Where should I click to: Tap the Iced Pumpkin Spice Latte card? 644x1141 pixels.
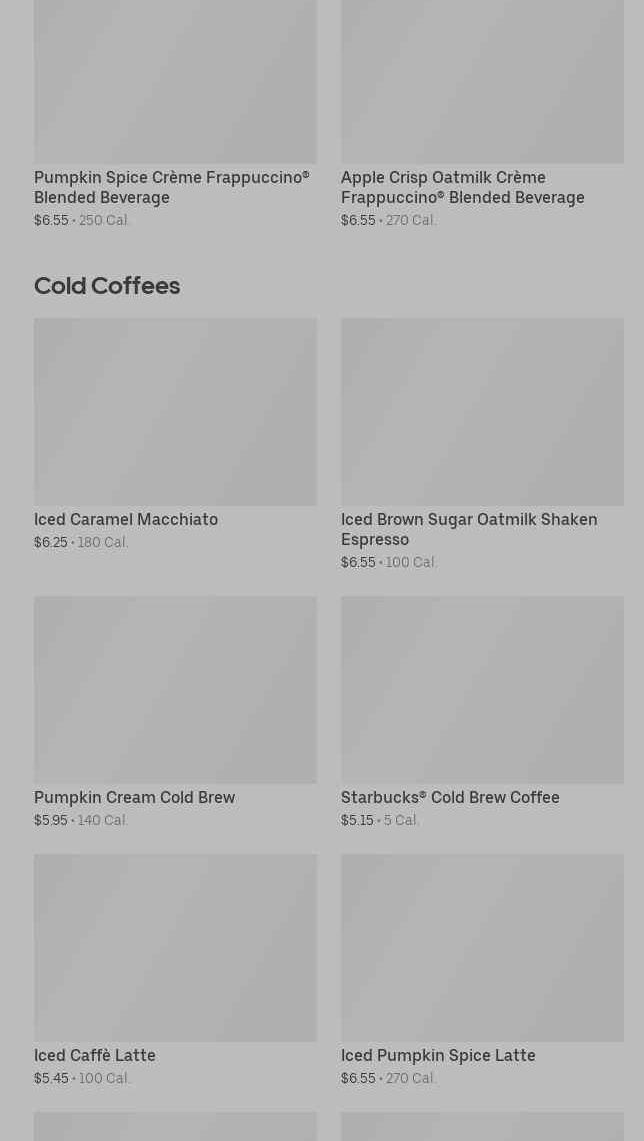482,970
